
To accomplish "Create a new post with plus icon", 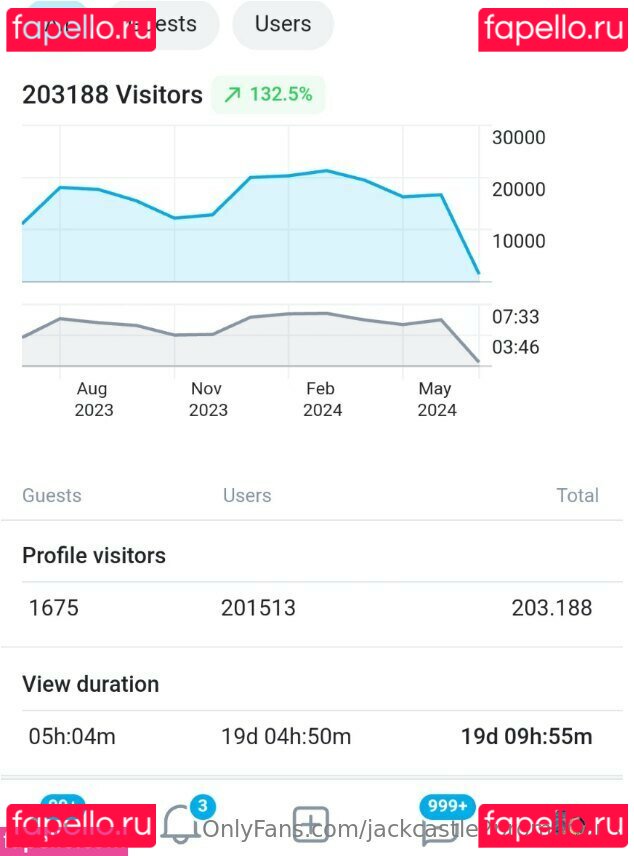I will point(311,826).
